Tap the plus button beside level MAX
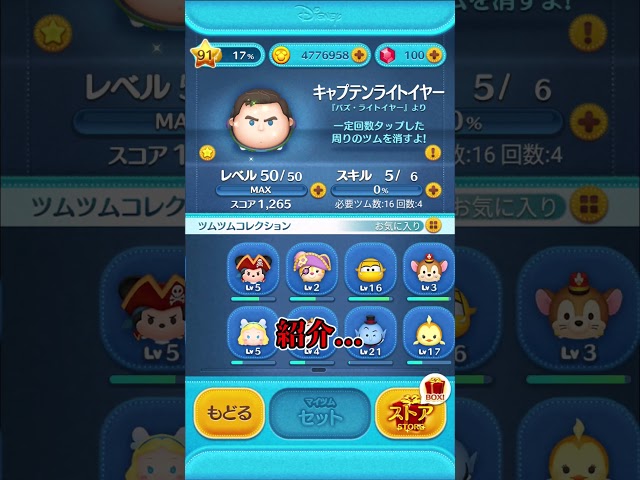Viewport: 640px width, 480px height. [318, 189]
